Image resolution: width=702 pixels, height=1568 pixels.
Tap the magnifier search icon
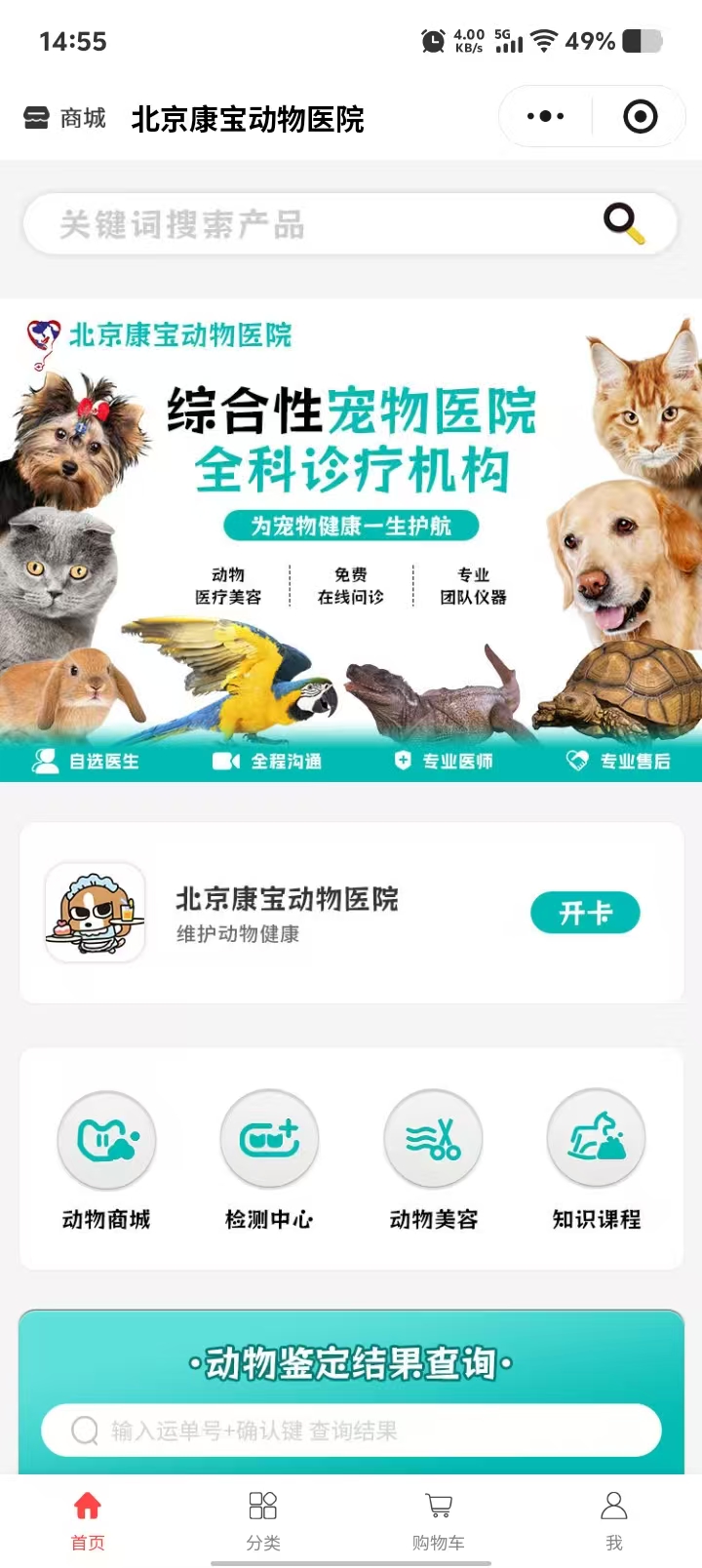tap(624, 223)
